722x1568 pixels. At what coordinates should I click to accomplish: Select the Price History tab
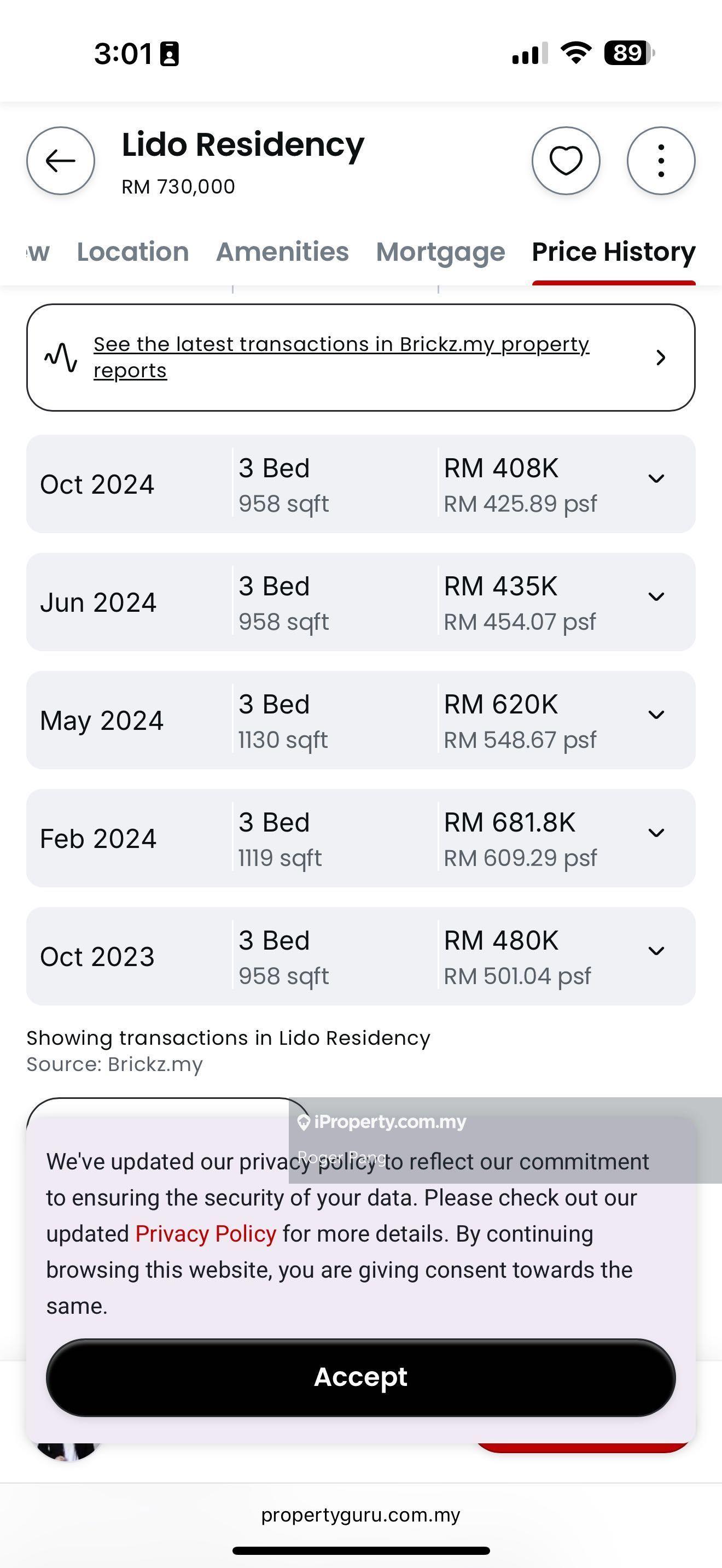coord(613,252)
